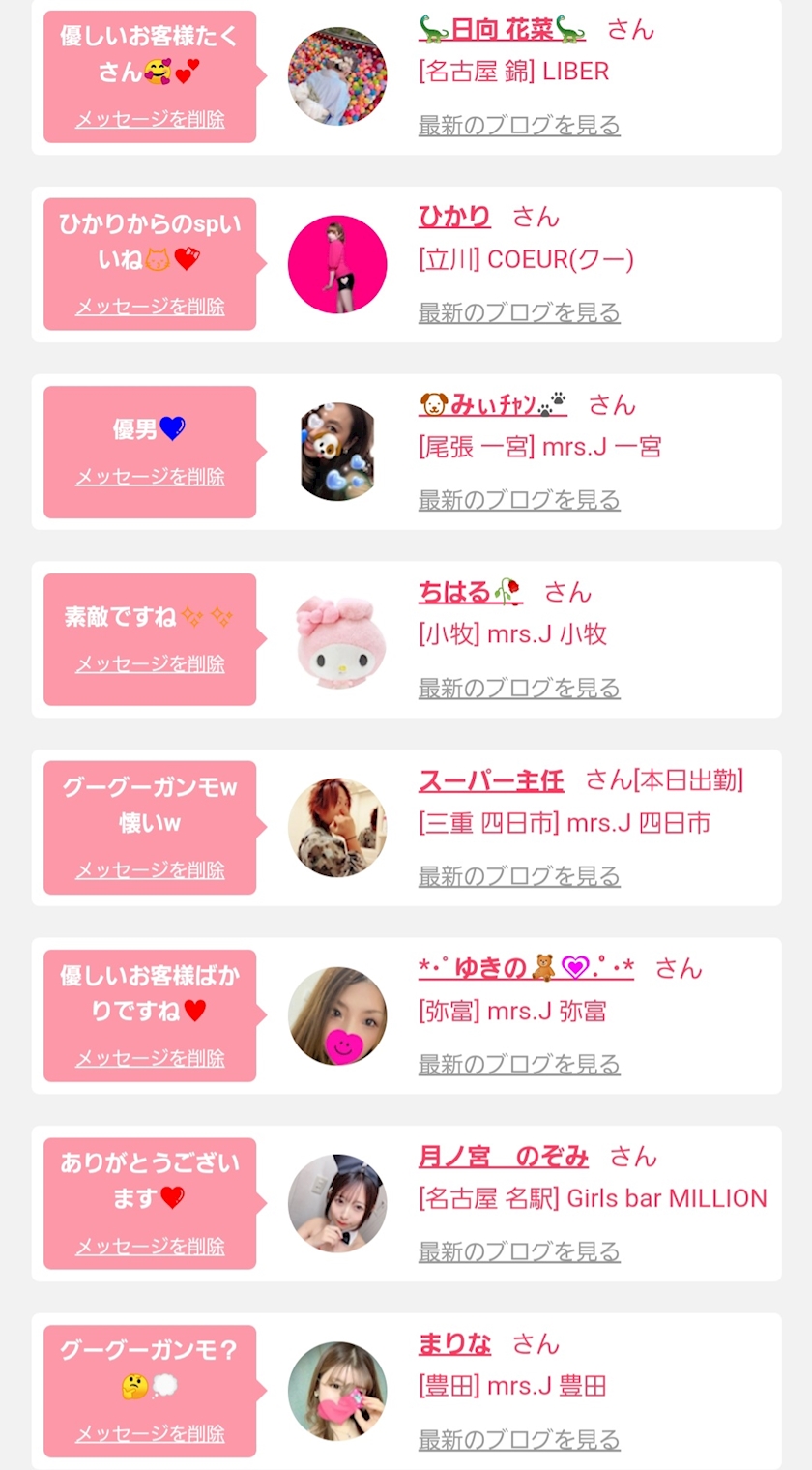This screenshot has width=812, height=1470.
Task: Delete the 優男 message
Action: [150, 476]
